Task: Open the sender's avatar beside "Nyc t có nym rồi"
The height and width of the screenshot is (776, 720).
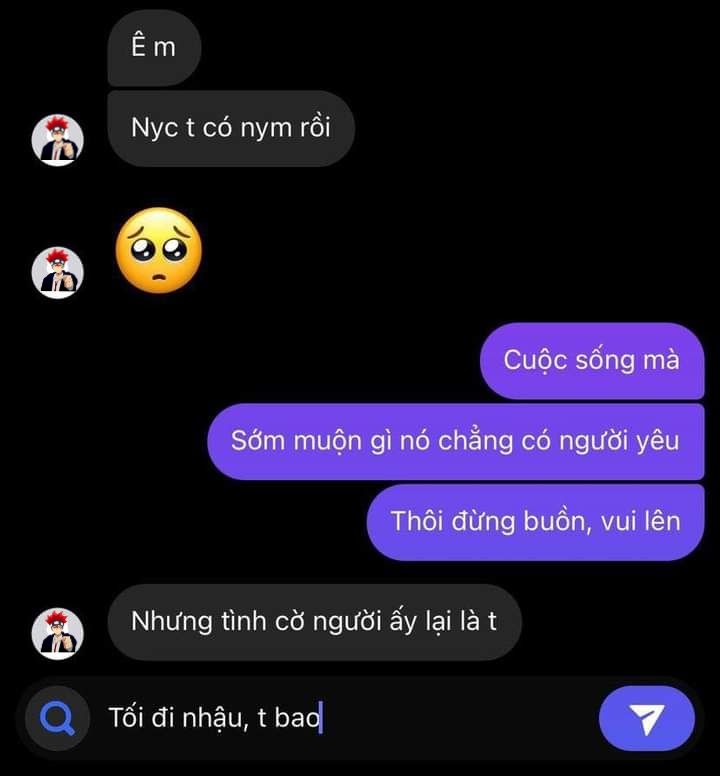Action: point(58,139)
